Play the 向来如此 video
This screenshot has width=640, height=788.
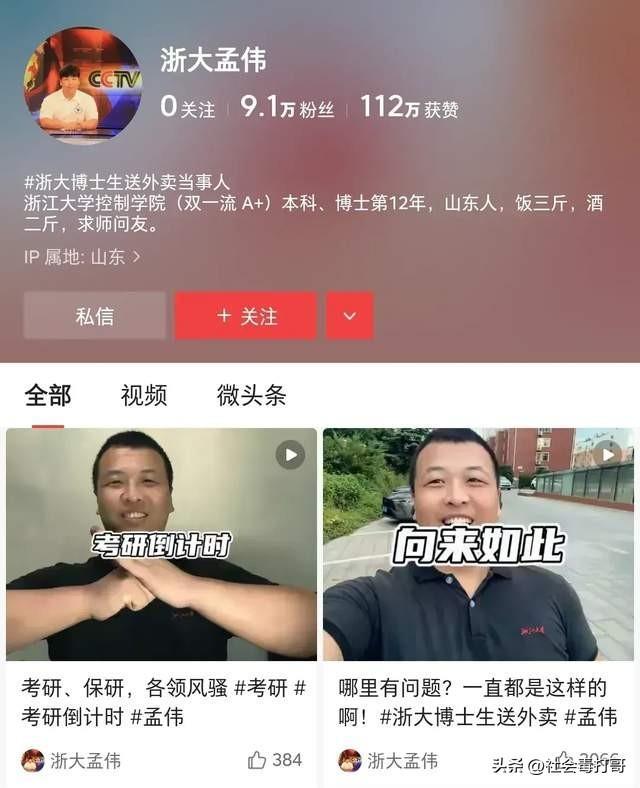click(x=478, y=545)
